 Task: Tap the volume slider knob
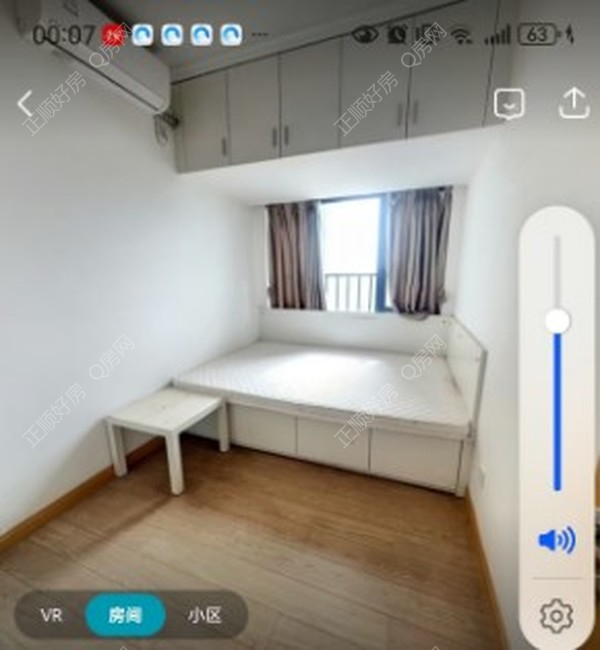[x=557, y=321]
